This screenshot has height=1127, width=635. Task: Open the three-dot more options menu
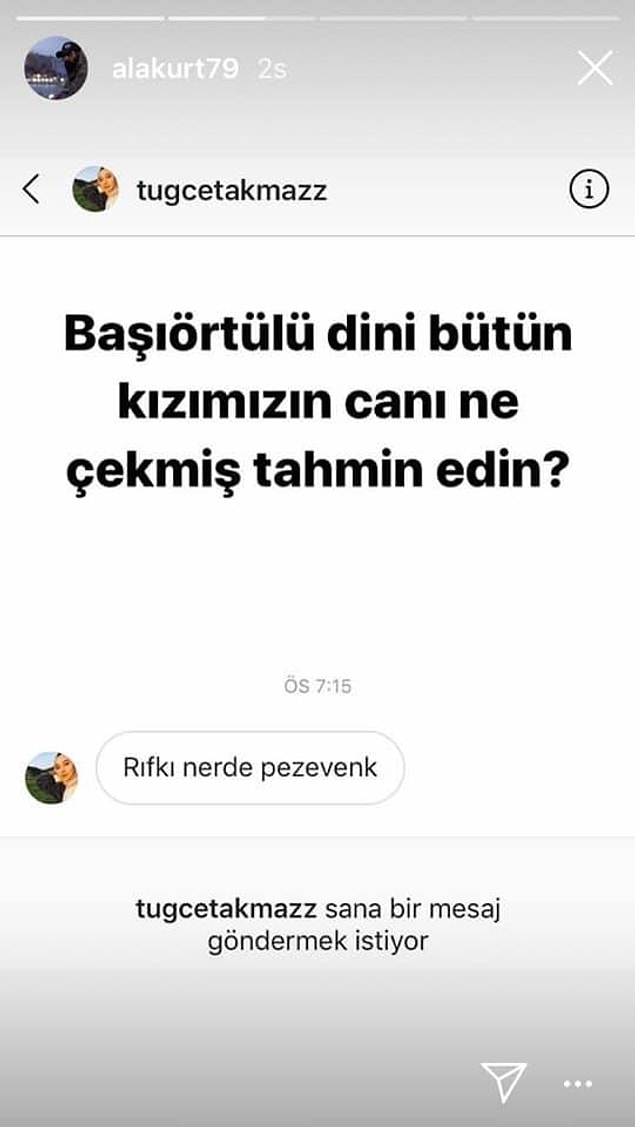[x=578, y=1084]
